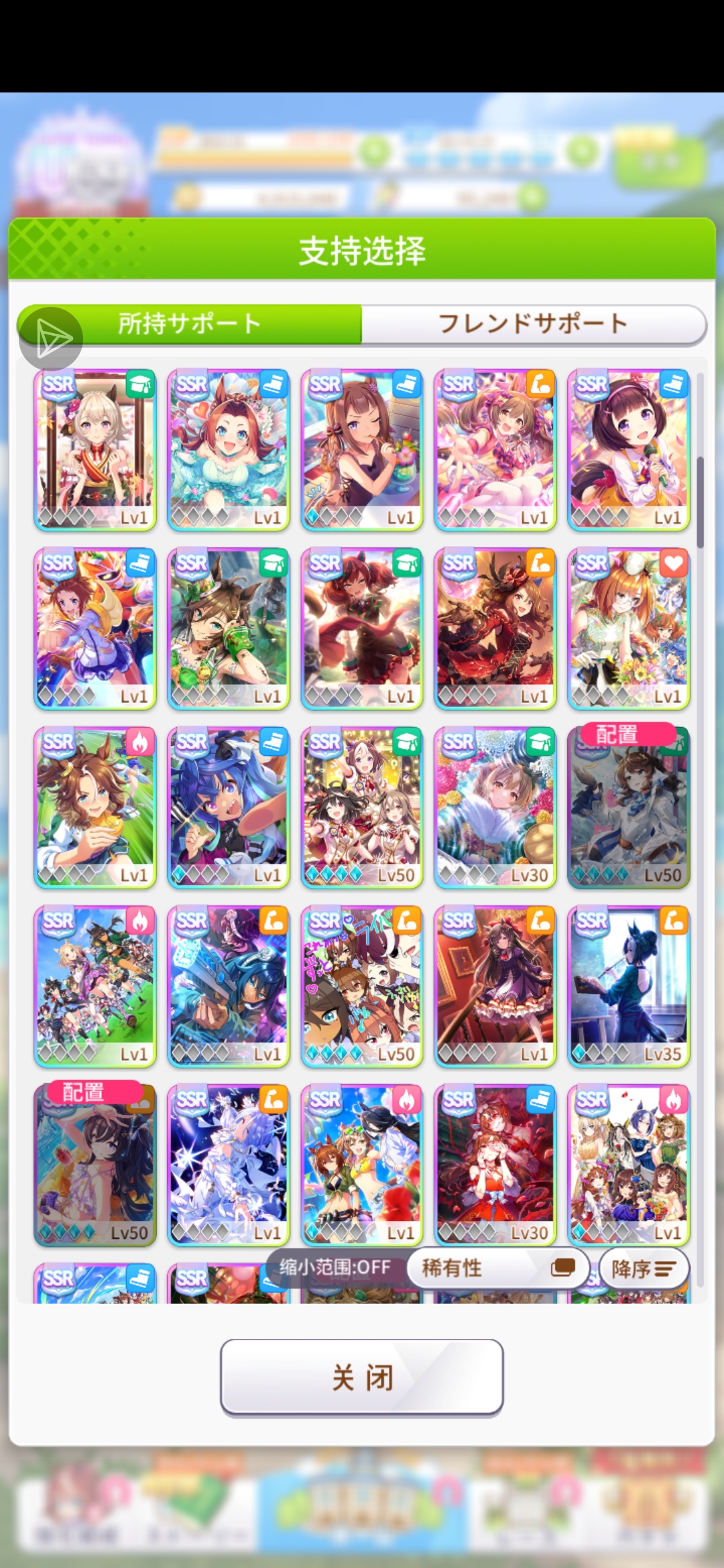Select the Lv50 comic-style SSR card
The width and height of the screenshot is (724, 1568).
pos(361,986)
